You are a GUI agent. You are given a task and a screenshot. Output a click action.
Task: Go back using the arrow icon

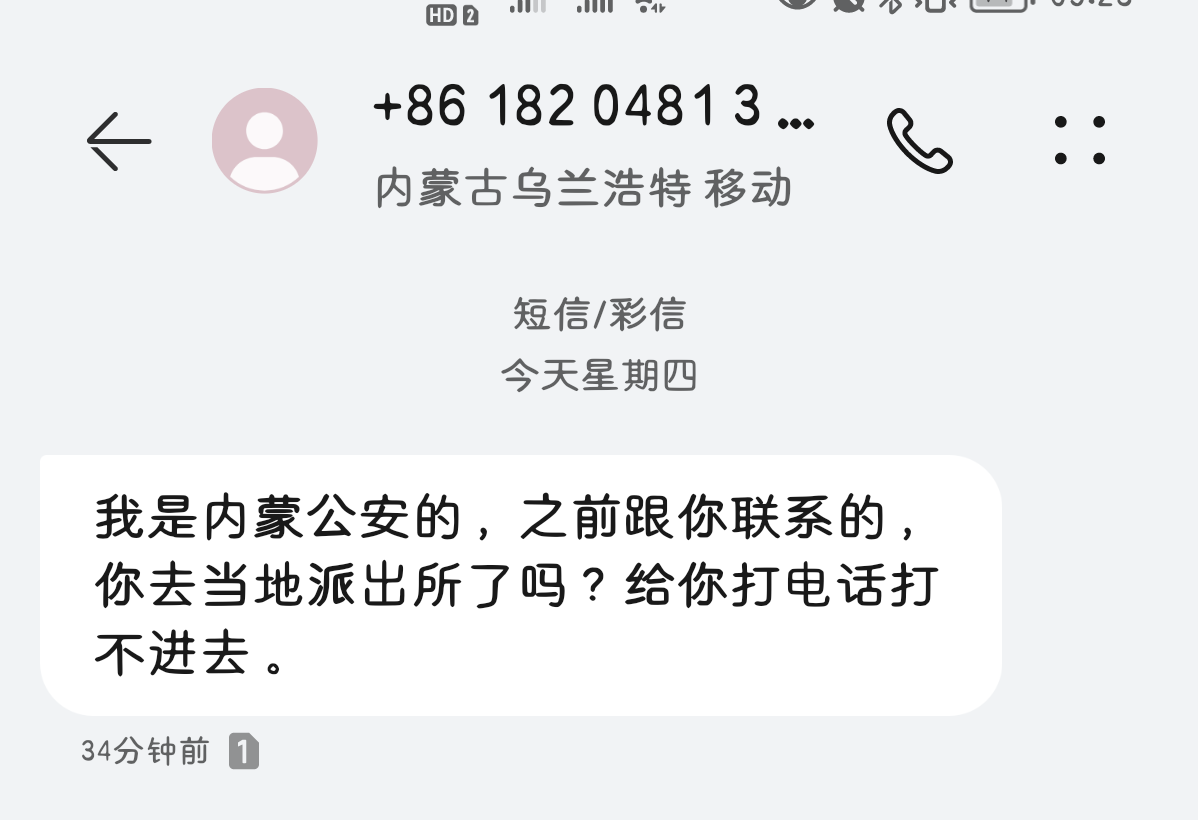tap(119, 141)
